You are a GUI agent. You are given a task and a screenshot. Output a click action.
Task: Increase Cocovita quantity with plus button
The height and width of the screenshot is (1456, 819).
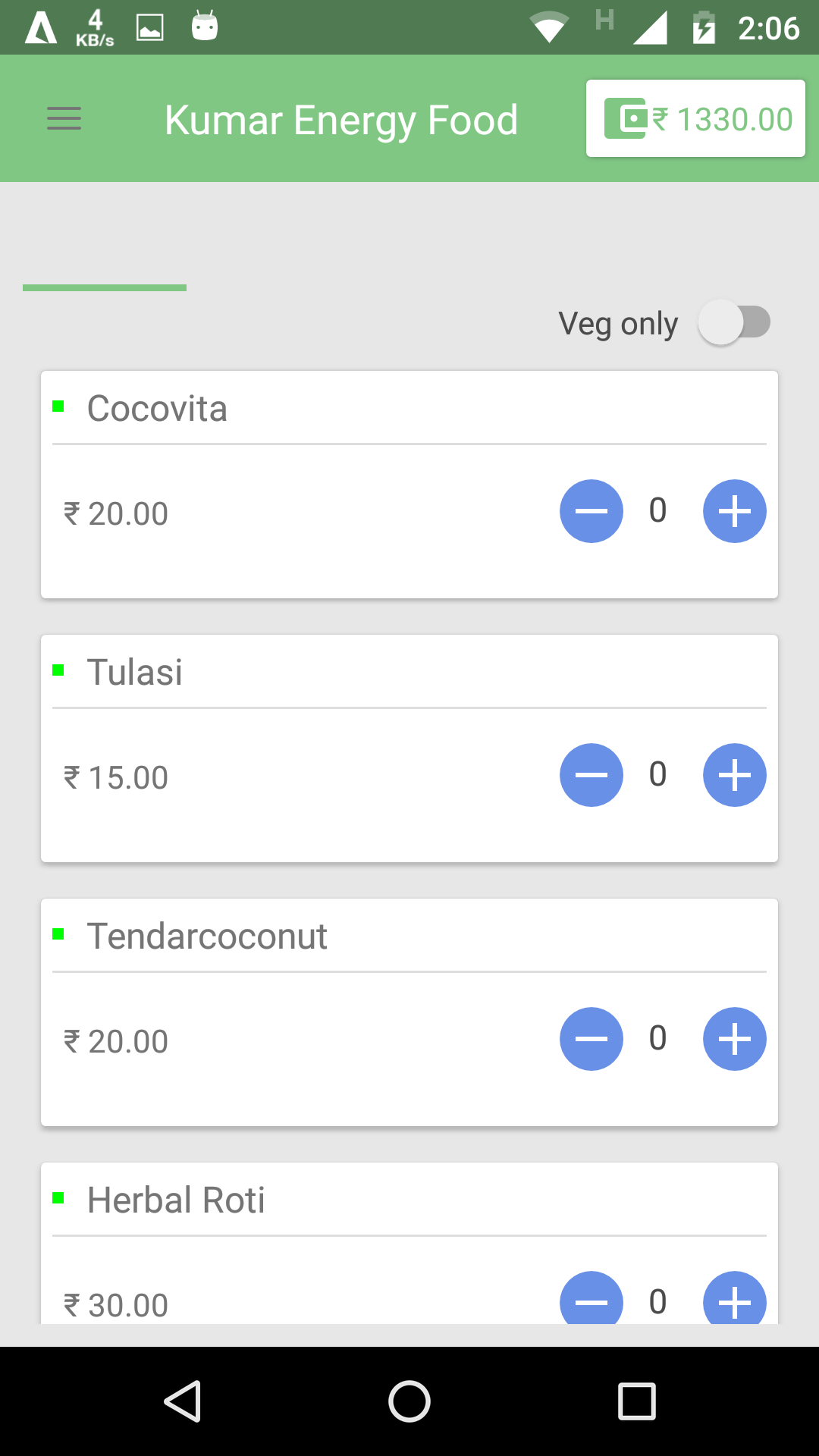click(734, 510)
